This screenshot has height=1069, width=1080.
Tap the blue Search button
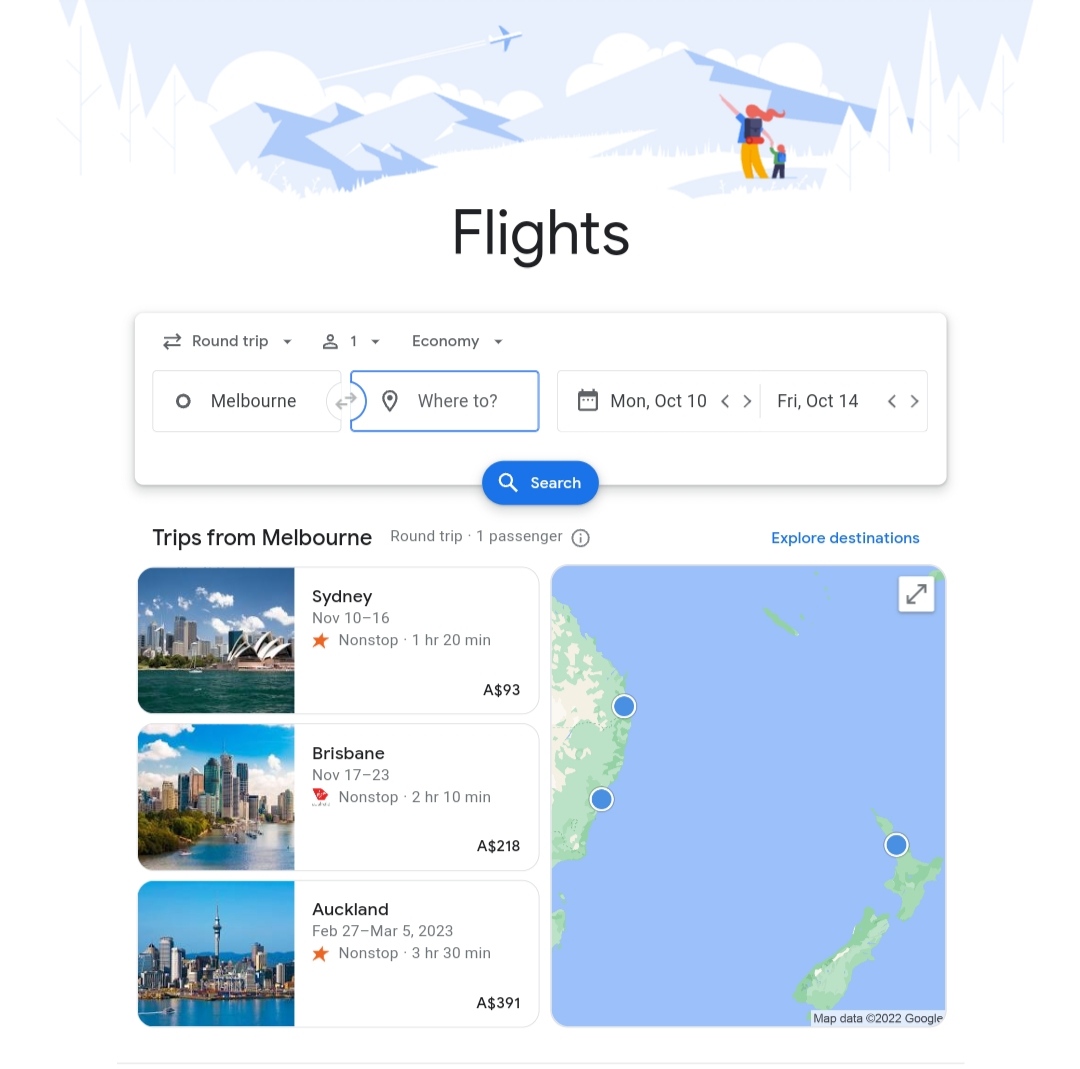540,483
